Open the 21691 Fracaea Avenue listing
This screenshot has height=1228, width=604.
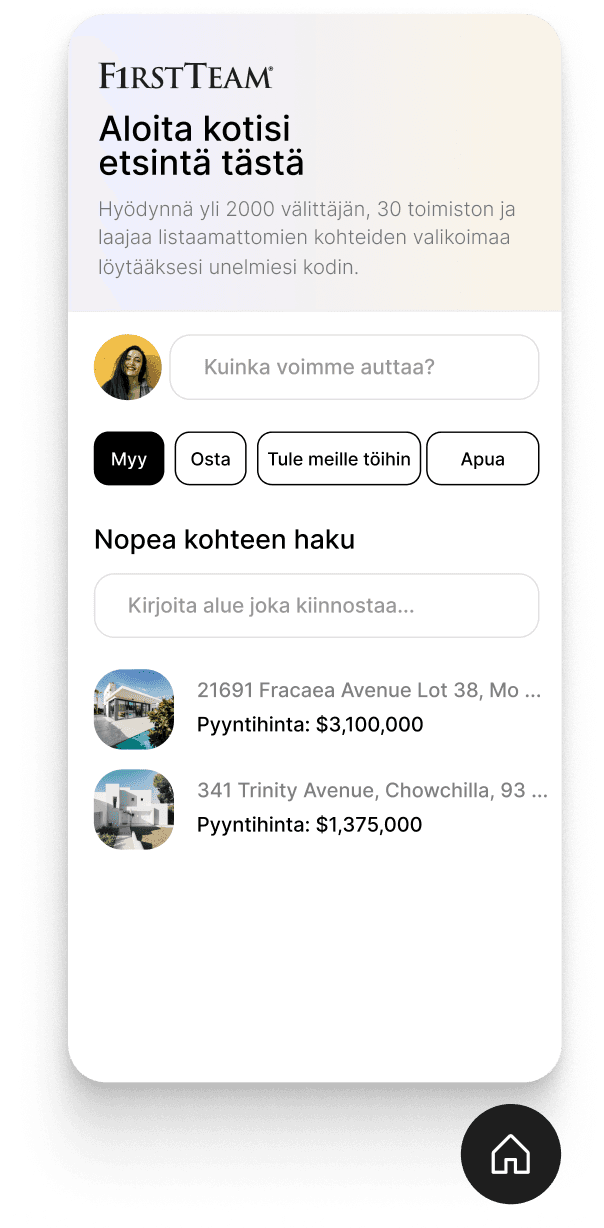click(368, 707)
